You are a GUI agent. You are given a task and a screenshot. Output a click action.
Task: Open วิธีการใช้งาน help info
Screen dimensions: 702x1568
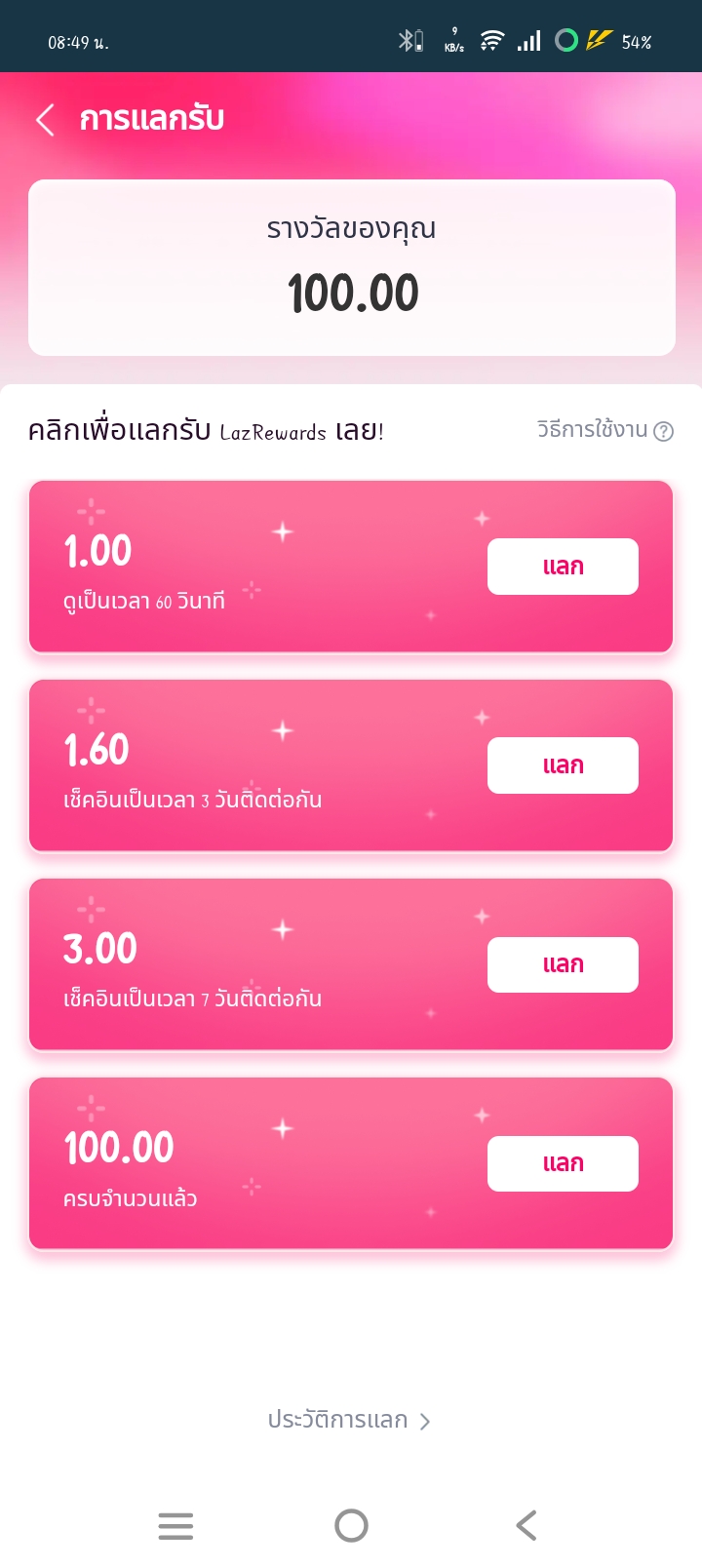[604, 430]
